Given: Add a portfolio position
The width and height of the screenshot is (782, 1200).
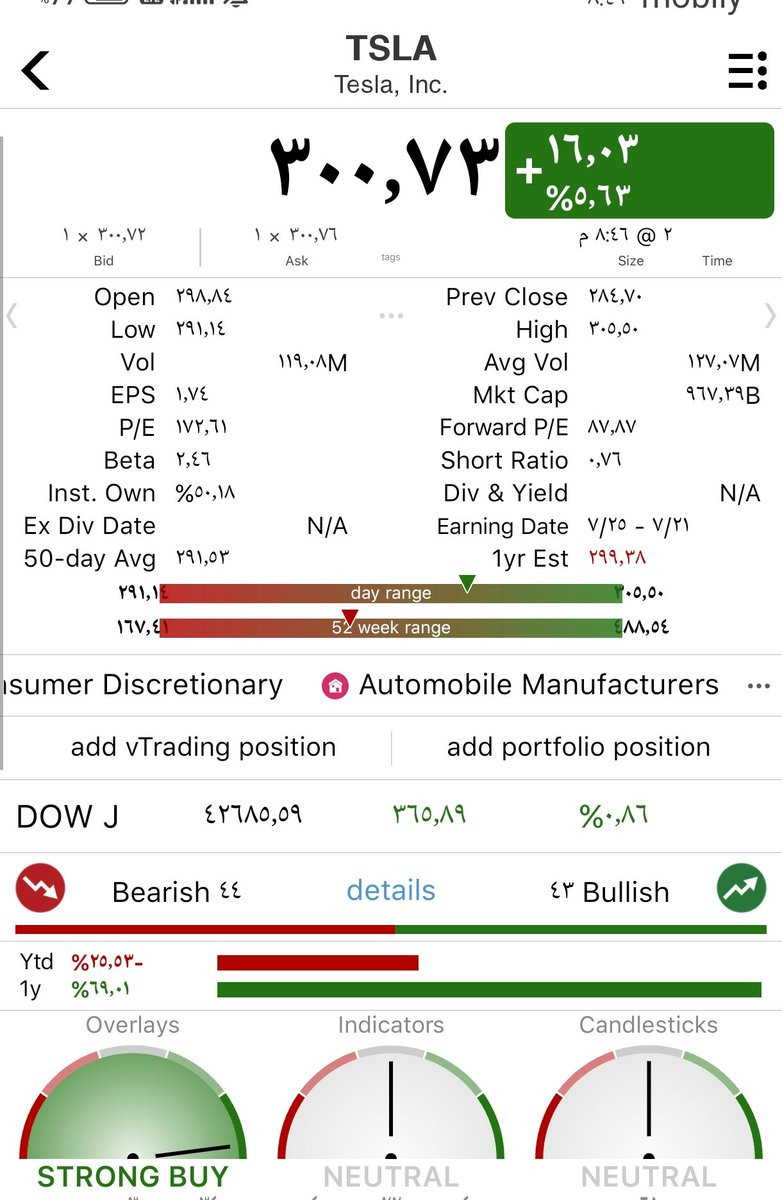Looking at the screenshot, I should 578,747.
